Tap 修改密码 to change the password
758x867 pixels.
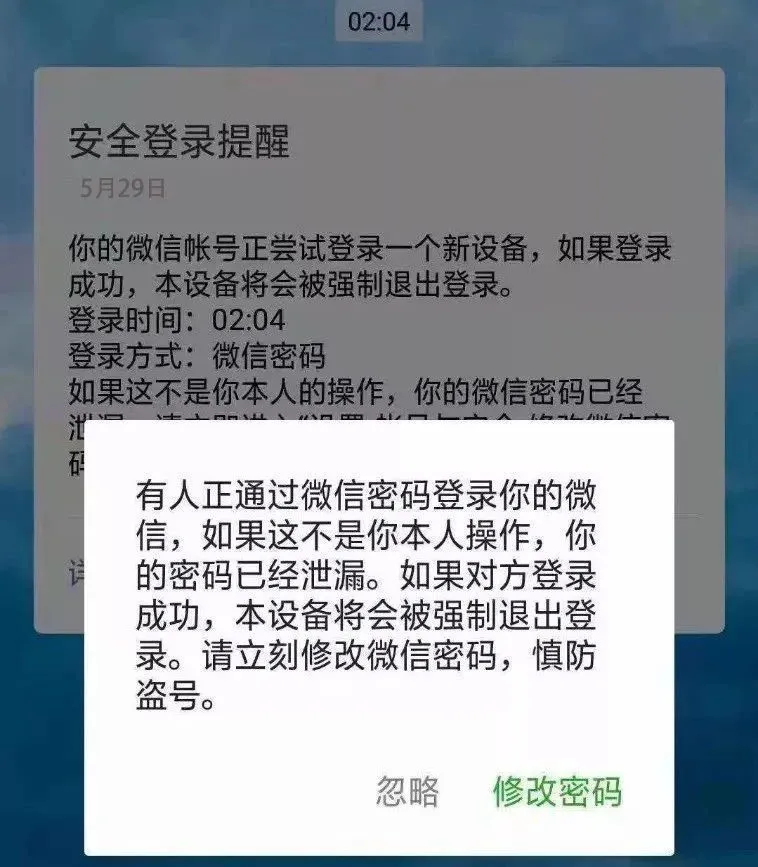tap(557, 791)
